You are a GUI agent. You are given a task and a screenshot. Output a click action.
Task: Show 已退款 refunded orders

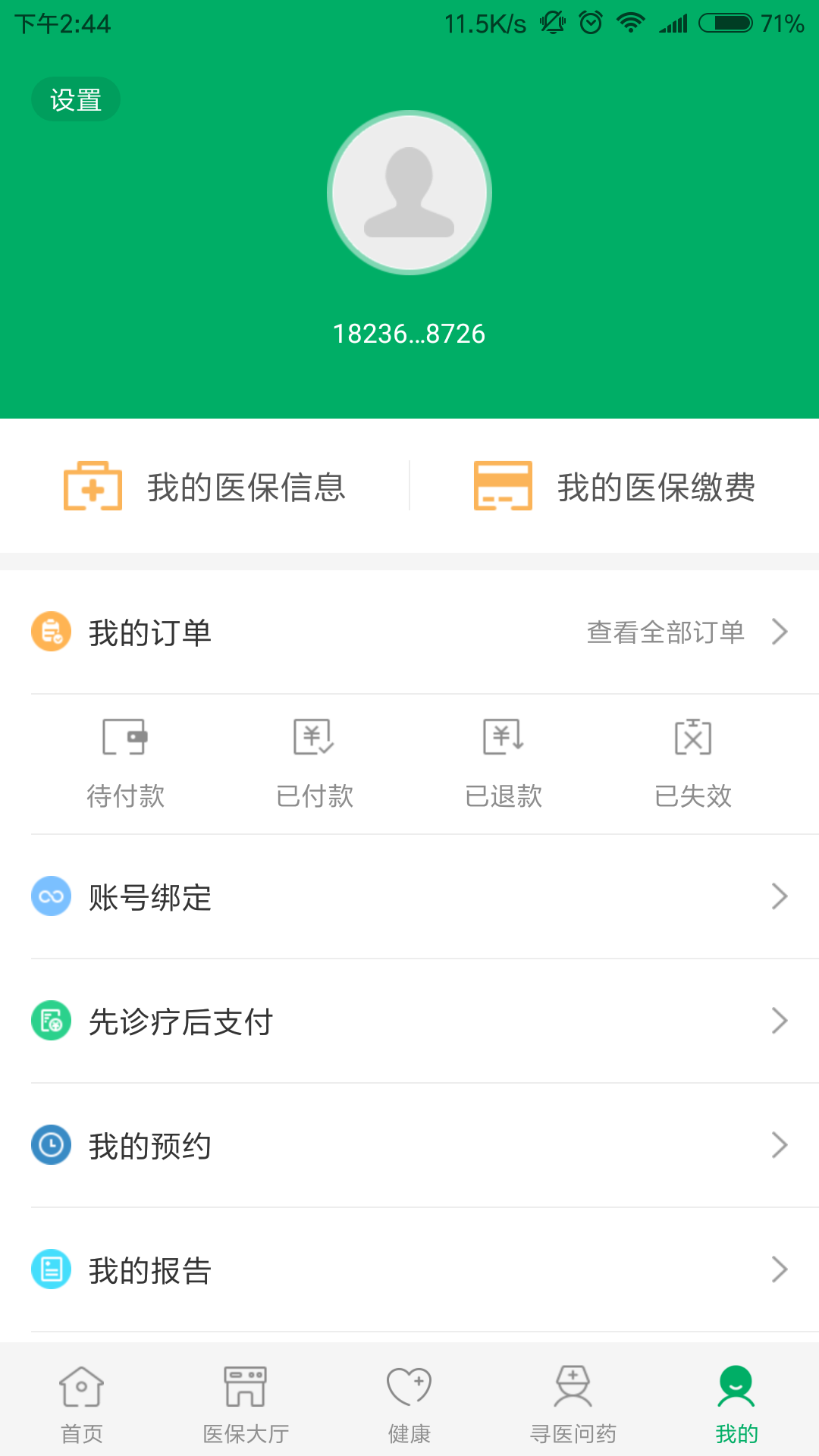click(x=504, y=763)
